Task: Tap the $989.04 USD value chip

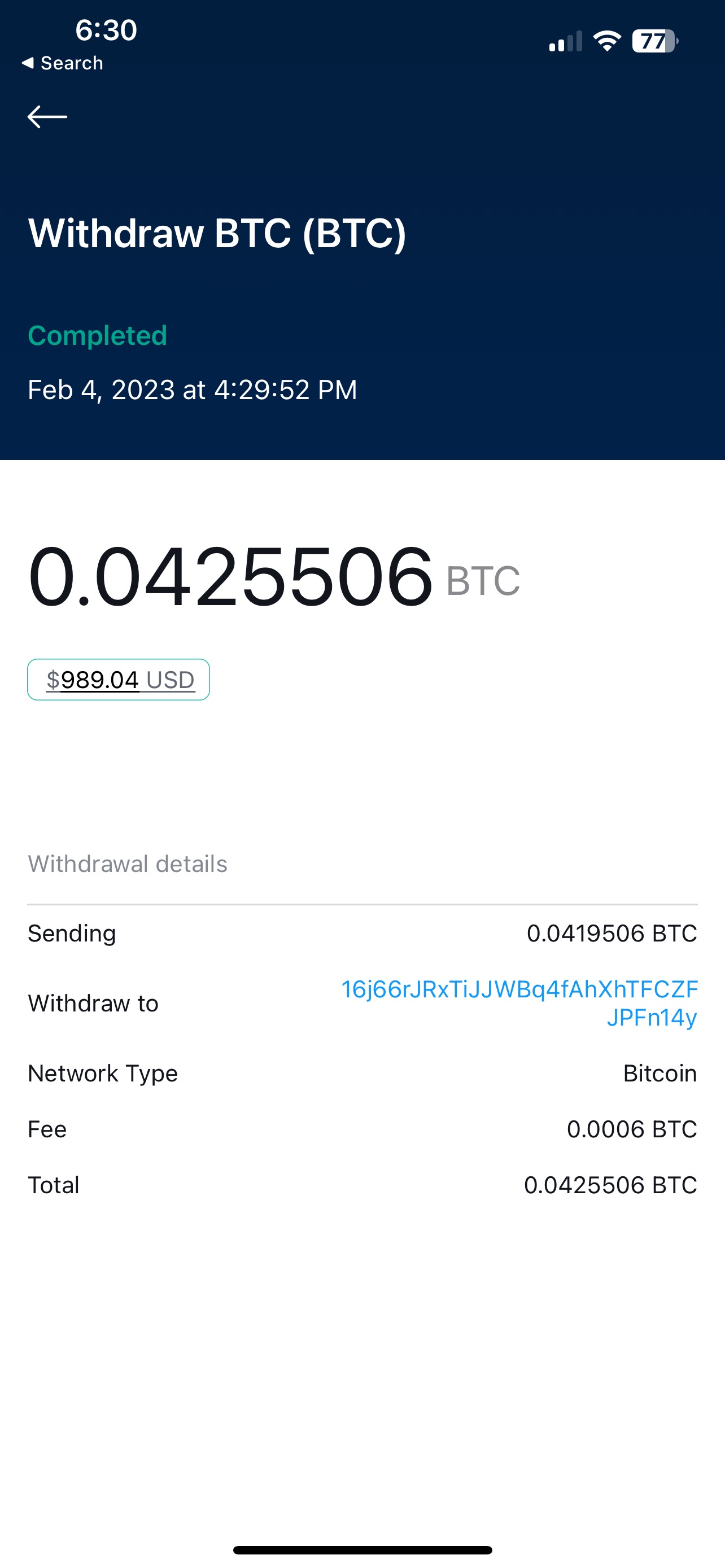Action: (119, 680)
